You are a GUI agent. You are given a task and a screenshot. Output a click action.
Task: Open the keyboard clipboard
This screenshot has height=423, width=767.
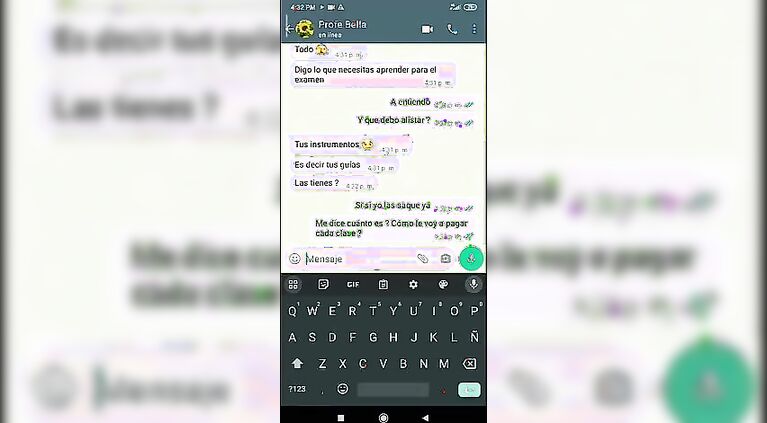pos(383,285)
